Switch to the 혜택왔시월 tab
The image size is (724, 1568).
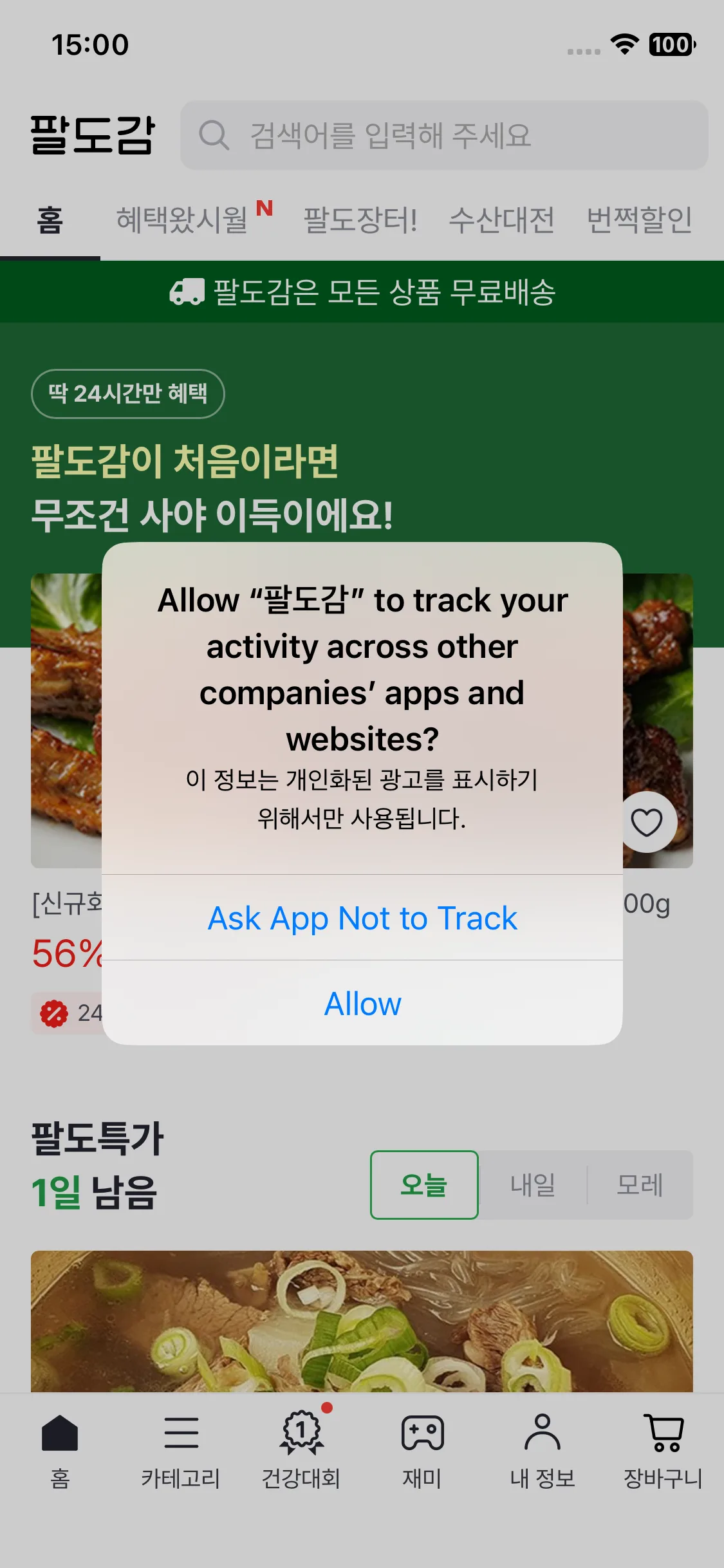[x=183, y=220]
